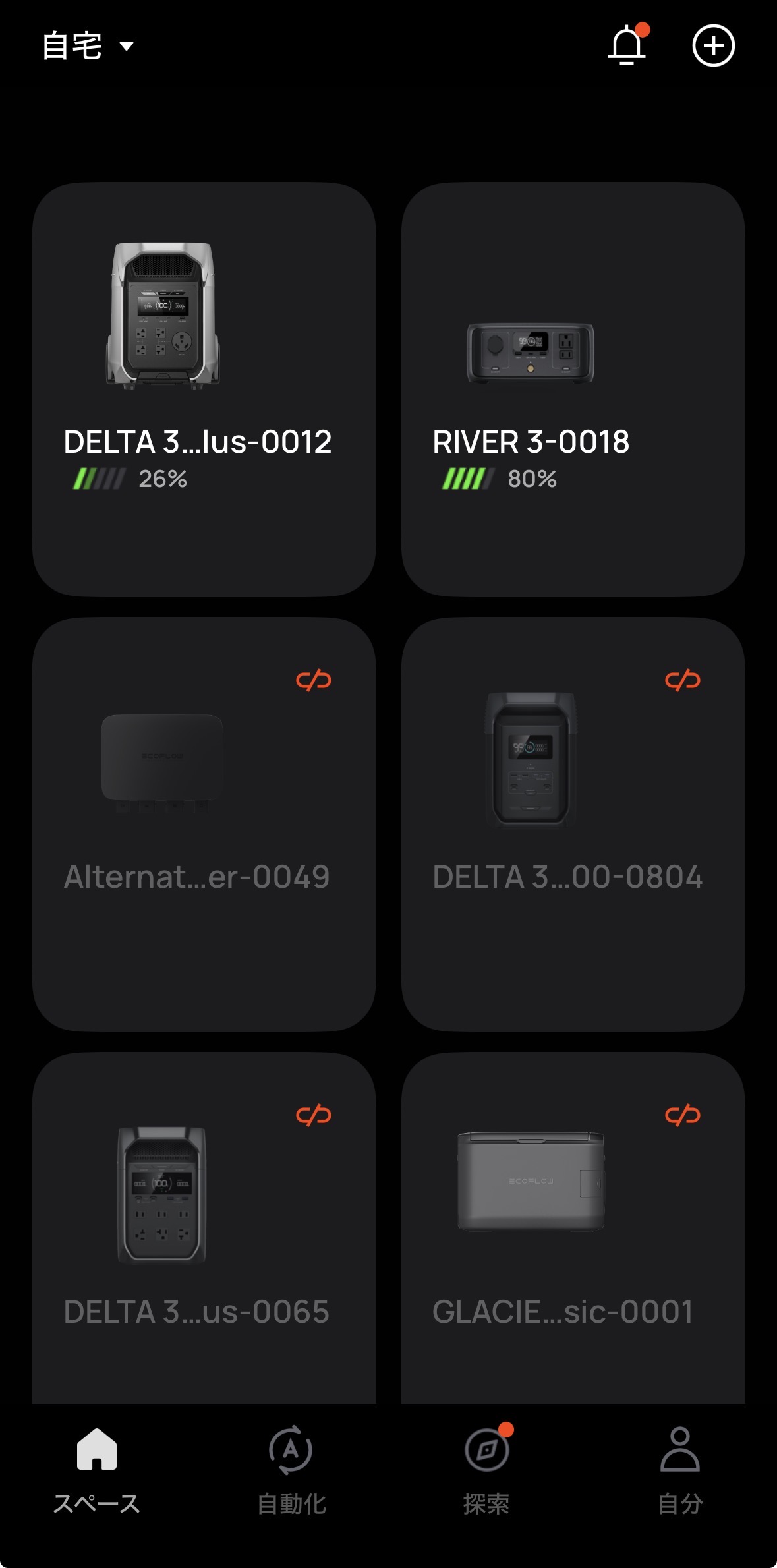Open the notifications bell

tap(626, 45)
